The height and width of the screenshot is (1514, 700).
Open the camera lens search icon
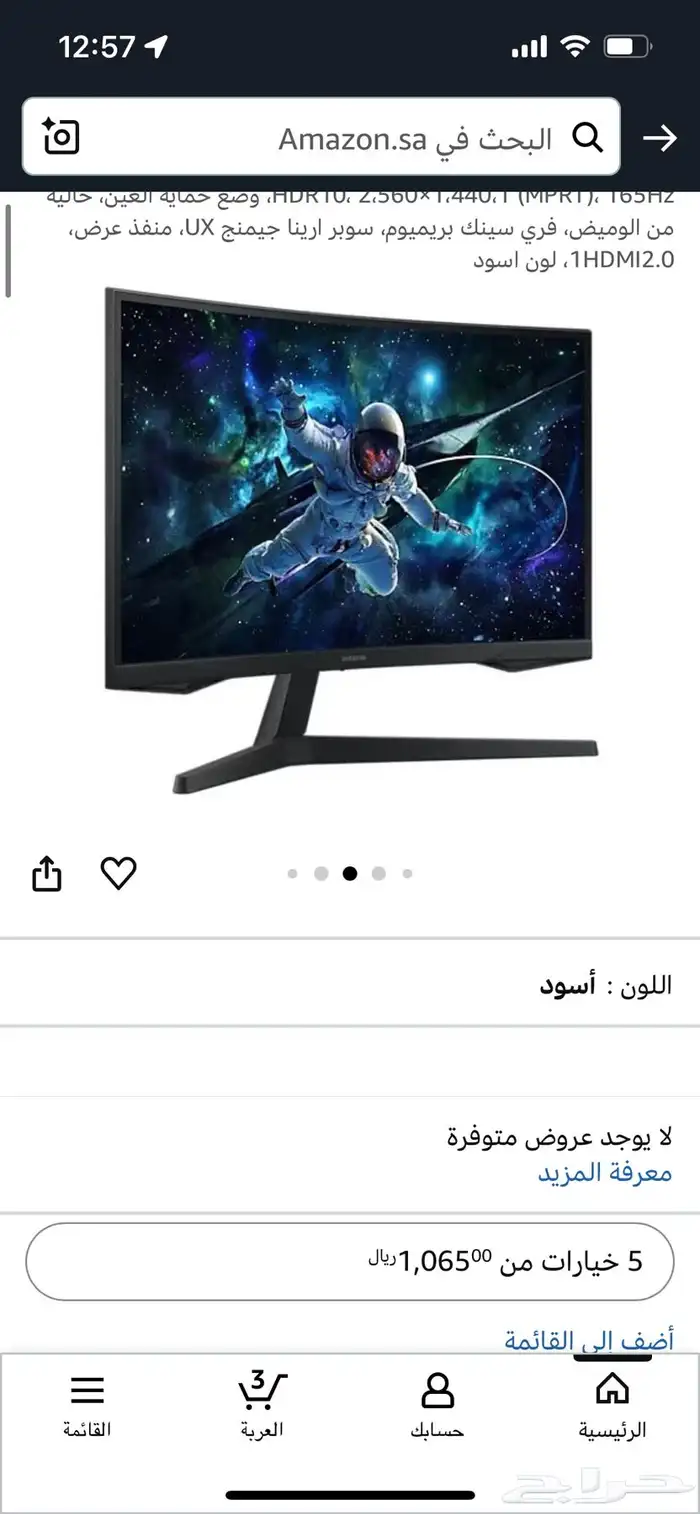61,137
